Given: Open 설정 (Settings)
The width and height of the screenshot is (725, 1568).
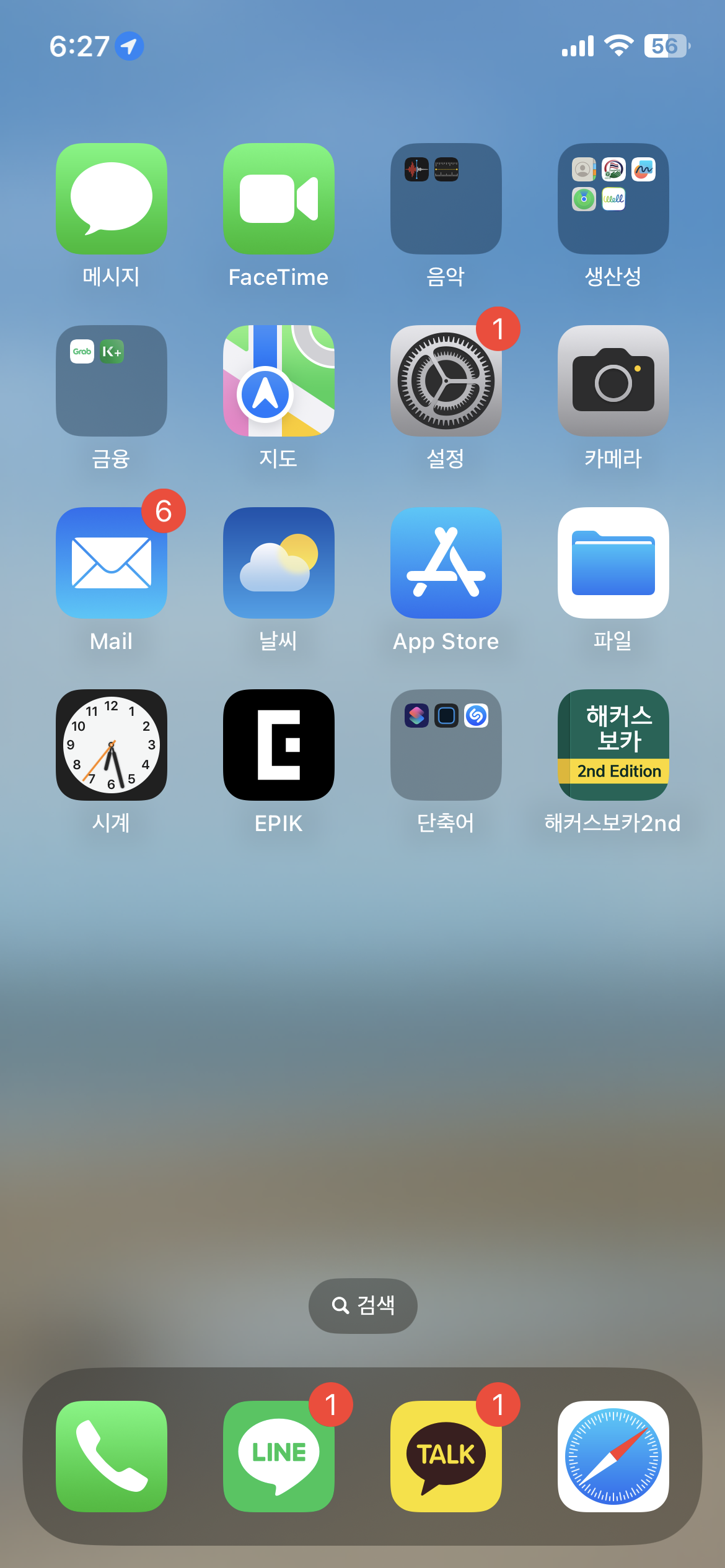Looking at the screenshot, I should [446, 381].
